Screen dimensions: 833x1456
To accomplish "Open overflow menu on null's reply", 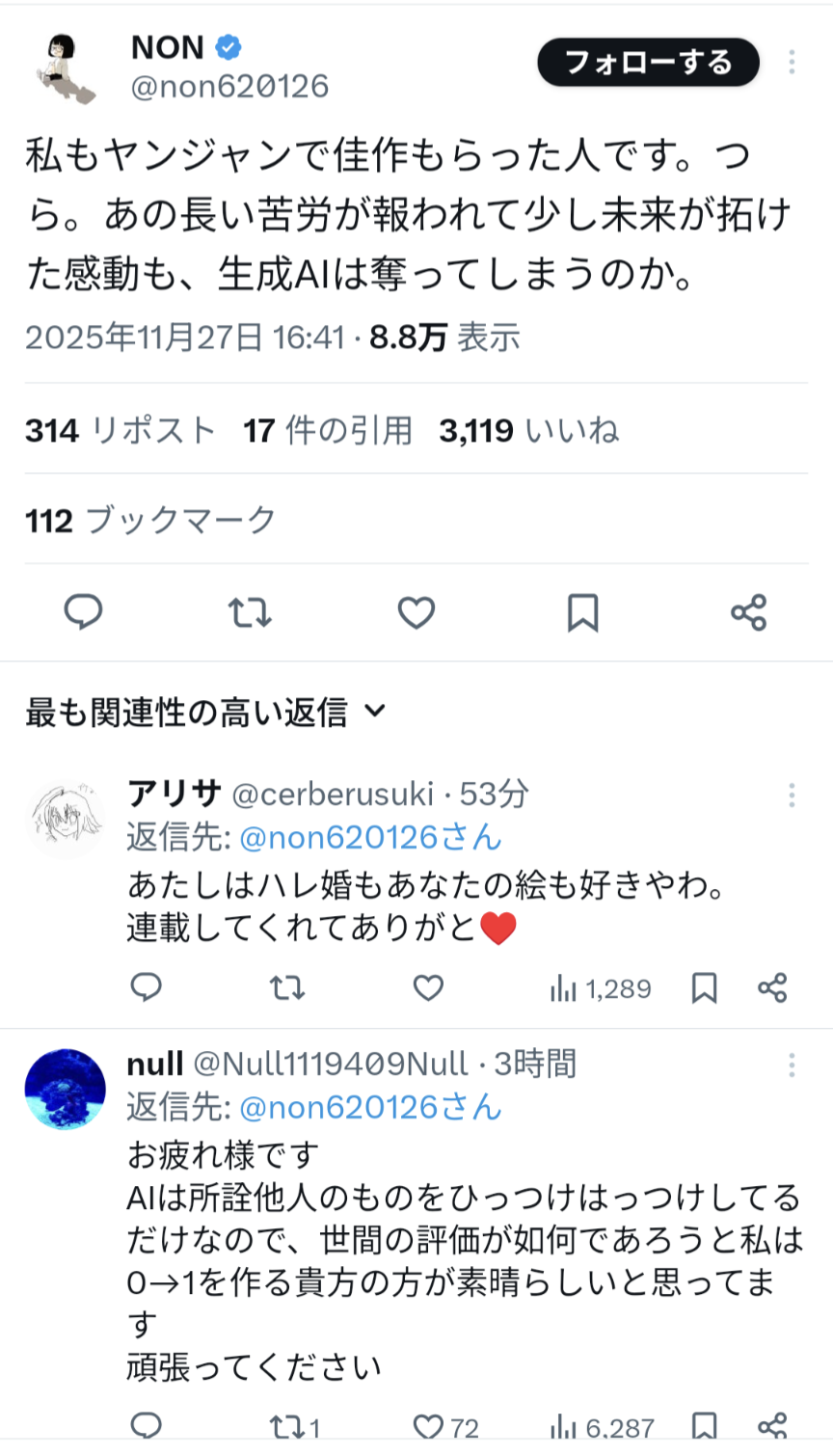I will (x=791, y=1065).
